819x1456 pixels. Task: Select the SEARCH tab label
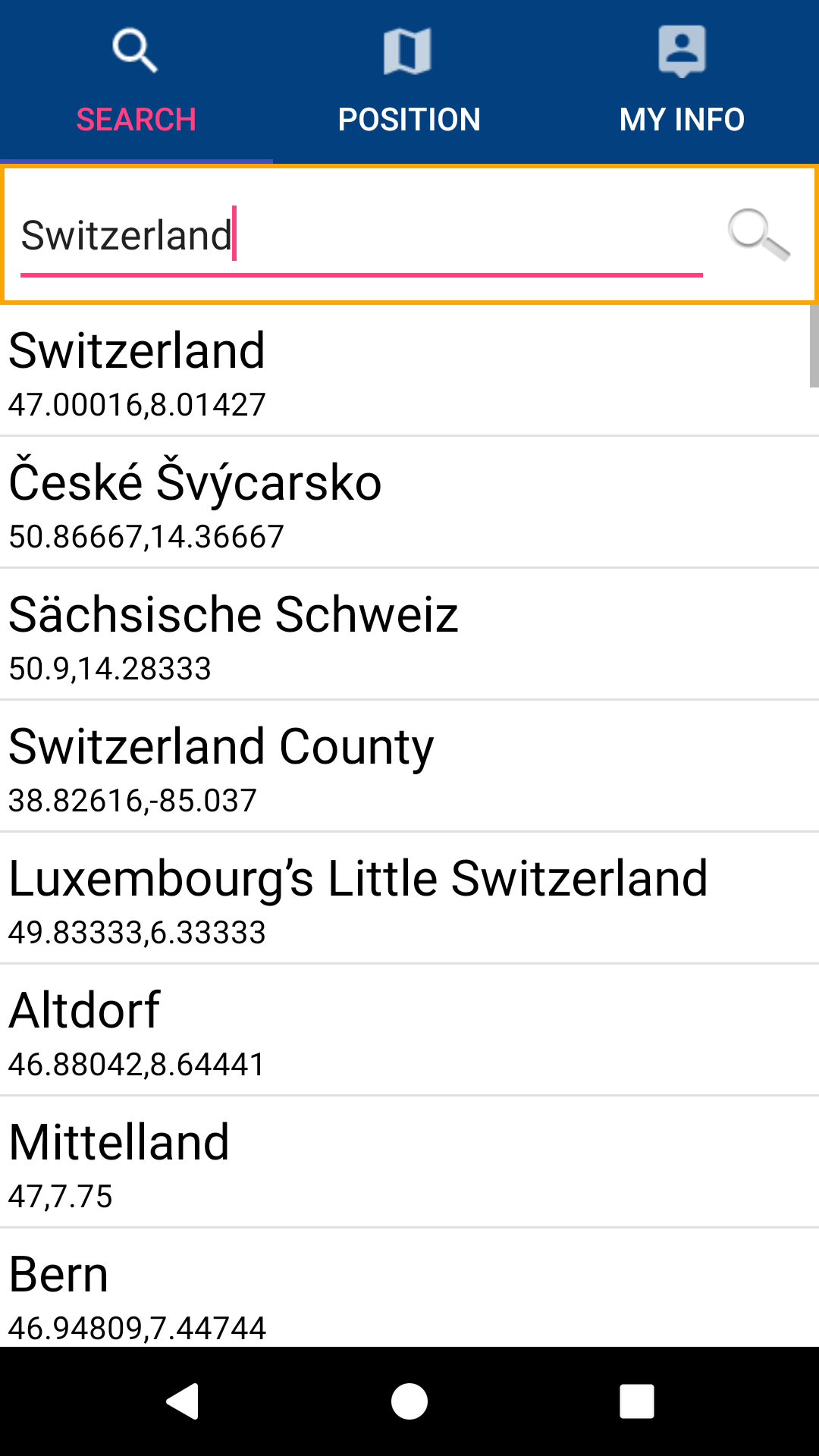click(x=136, y=118)
